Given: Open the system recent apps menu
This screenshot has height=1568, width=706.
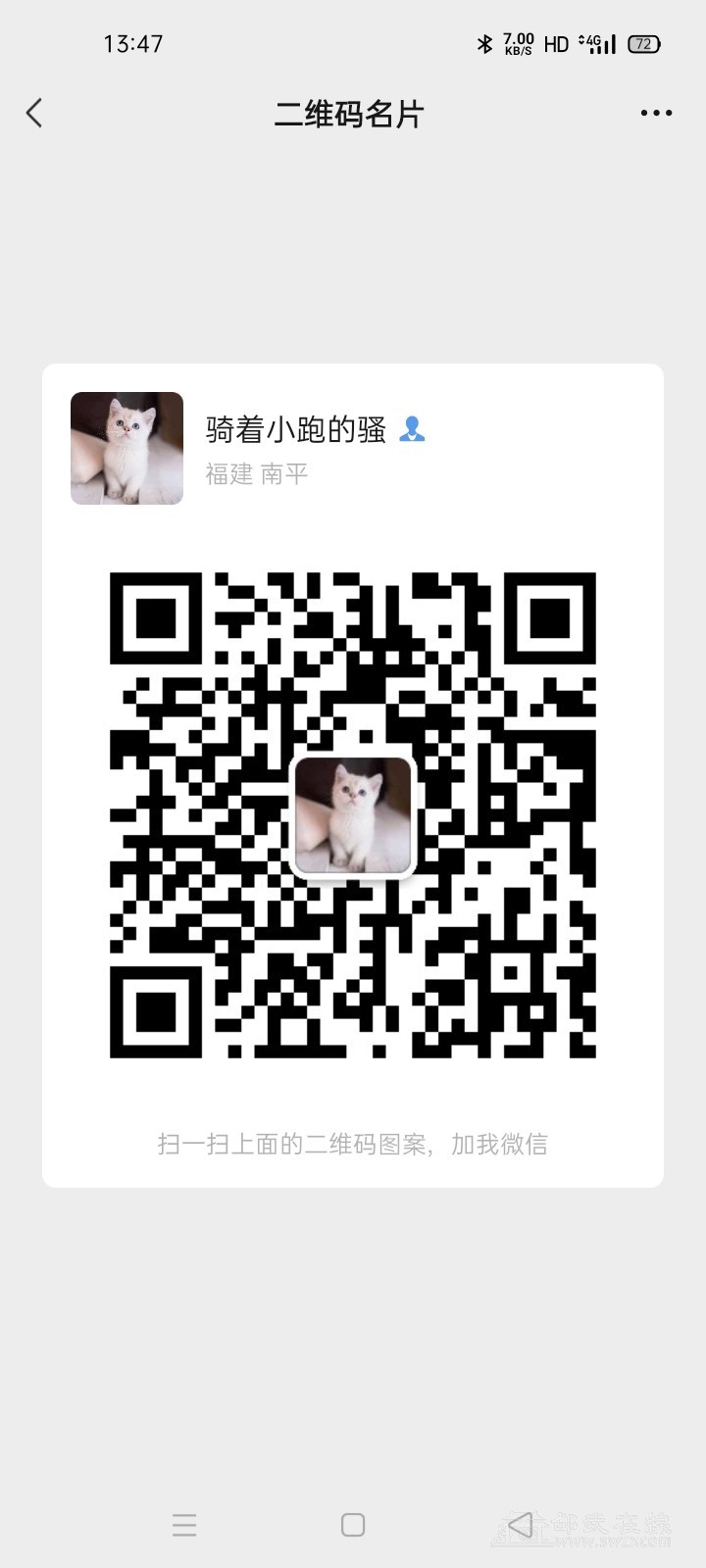Looking at the screenshot, I should pyautogui.click(x=184, y=1525).
